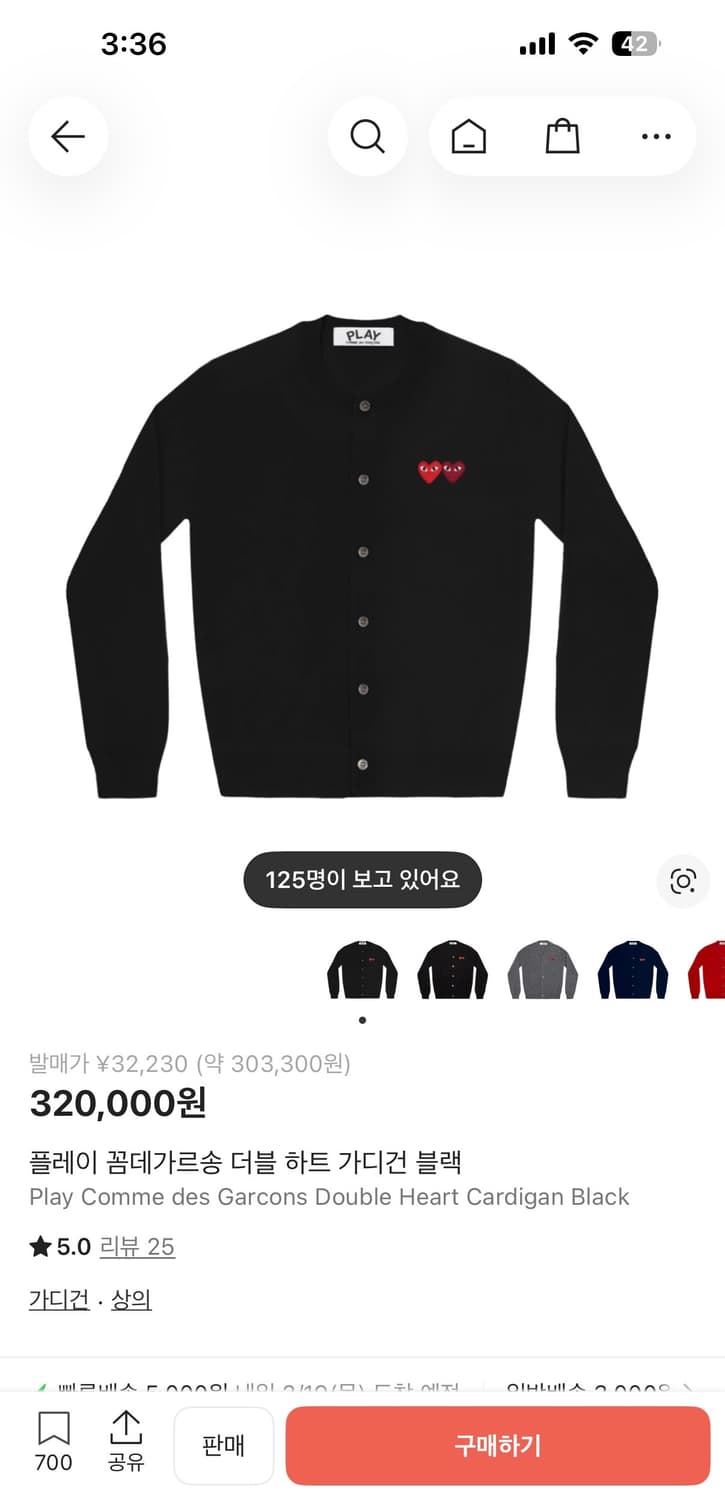Tap the 125명이 보고 있어요 badge
Screen dimensions: 725x1500
click(x=362, y=879)
